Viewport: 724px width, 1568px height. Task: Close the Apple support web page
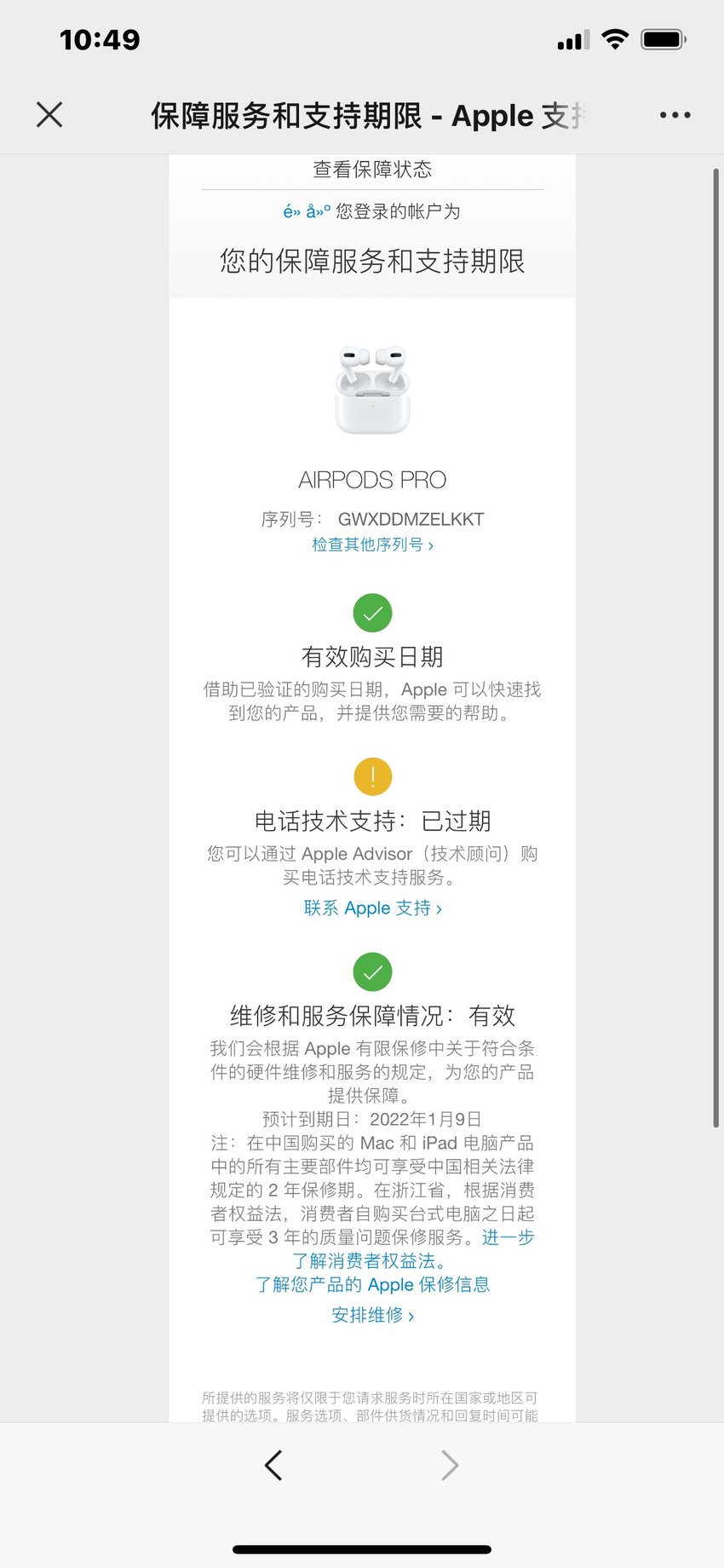pos(49,114)
